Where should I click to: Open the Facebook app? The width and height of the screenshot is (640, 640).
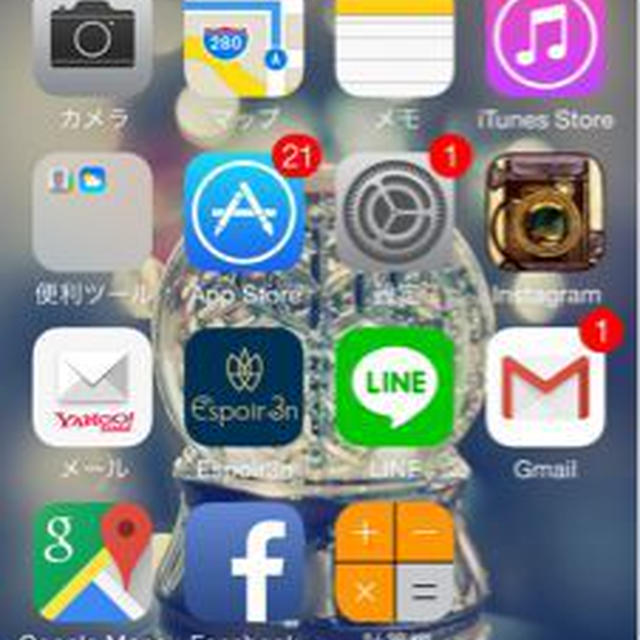point(244,562)
